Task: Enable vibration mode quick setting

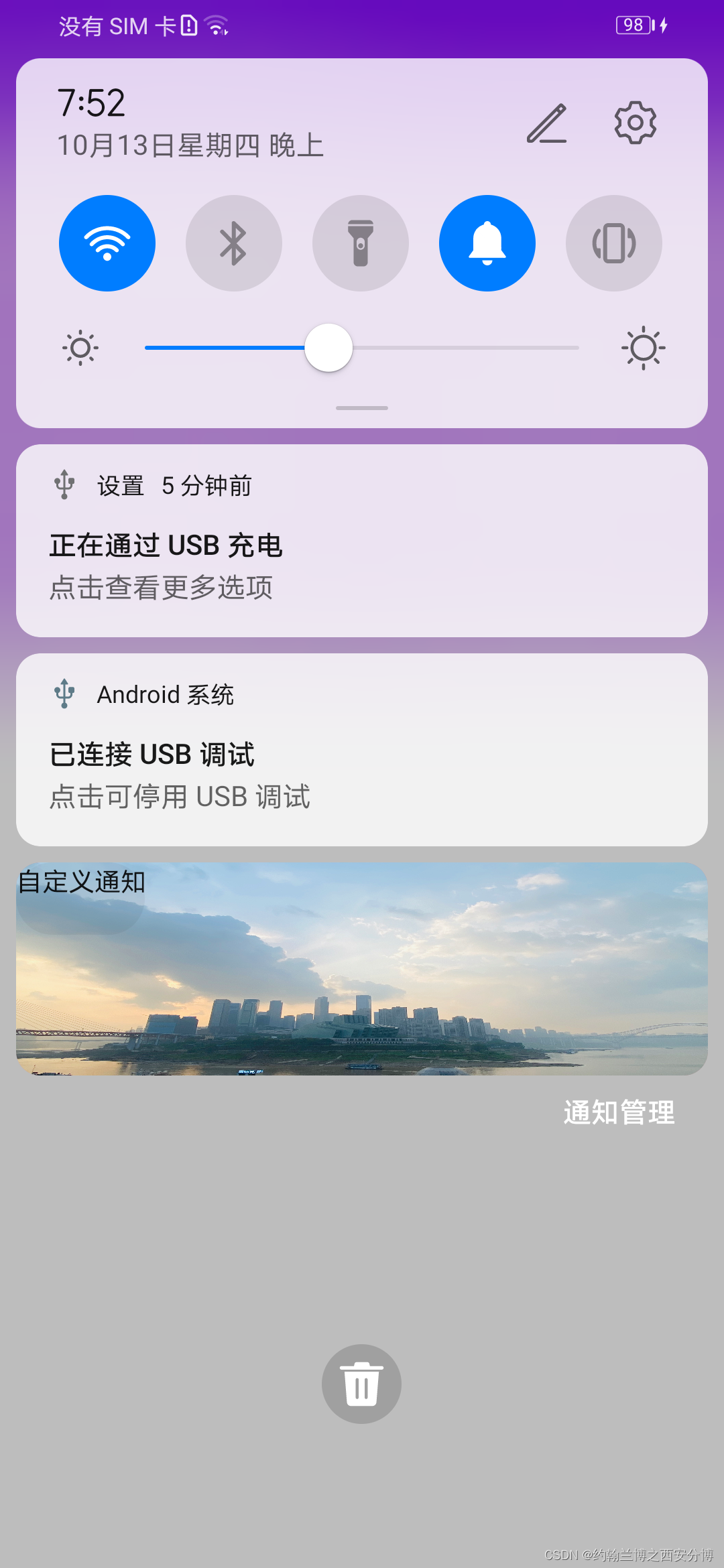Action: (613, 243)
